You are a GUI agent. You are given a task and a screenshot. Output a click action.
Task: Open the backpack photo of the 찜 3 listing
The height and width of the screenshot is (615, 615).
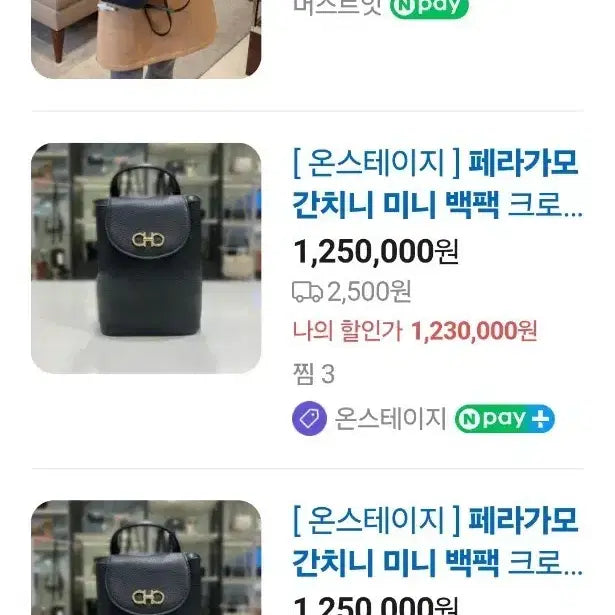coord(146,258)
